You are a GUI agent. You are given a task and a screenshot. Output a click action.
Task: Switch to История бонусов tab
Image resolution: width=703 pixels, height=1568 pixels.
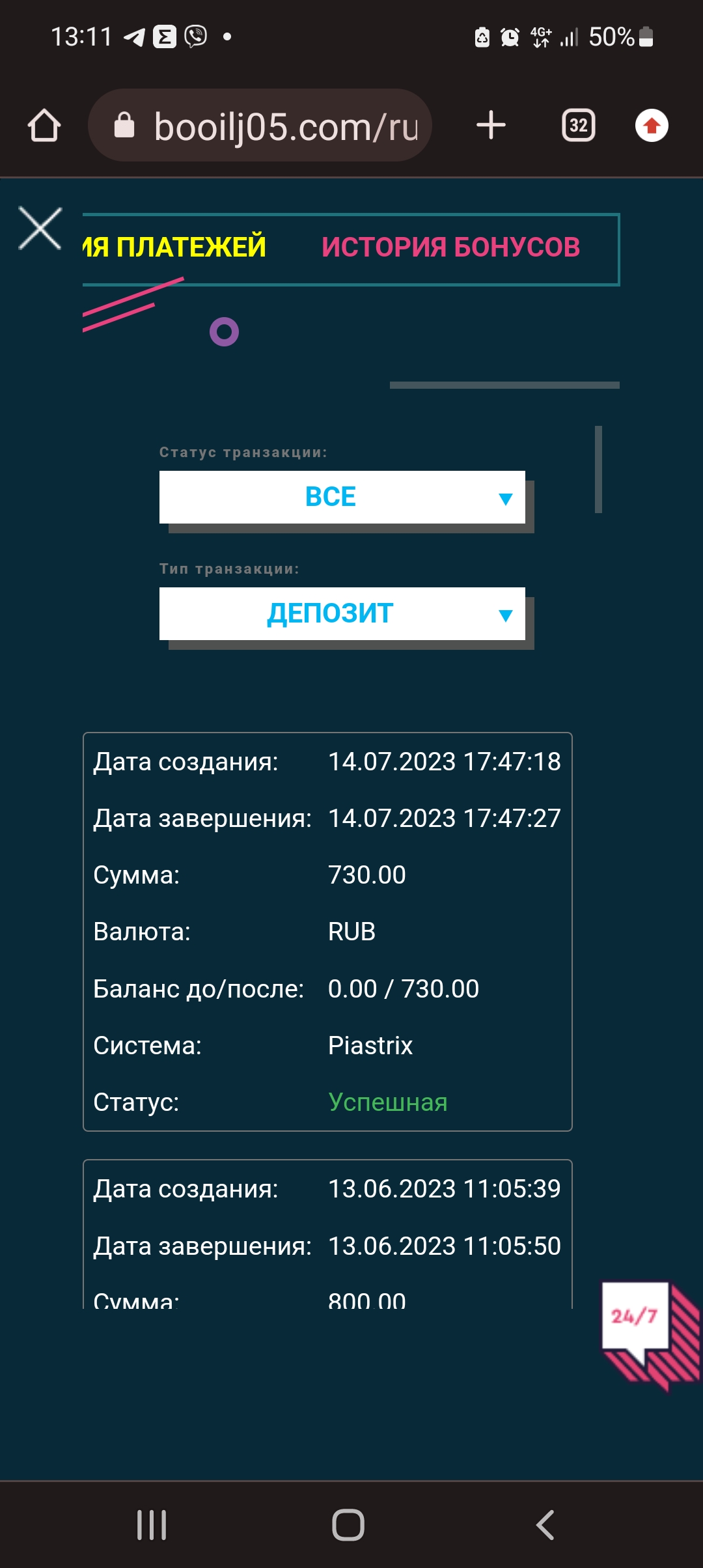(x=450, y=247)
